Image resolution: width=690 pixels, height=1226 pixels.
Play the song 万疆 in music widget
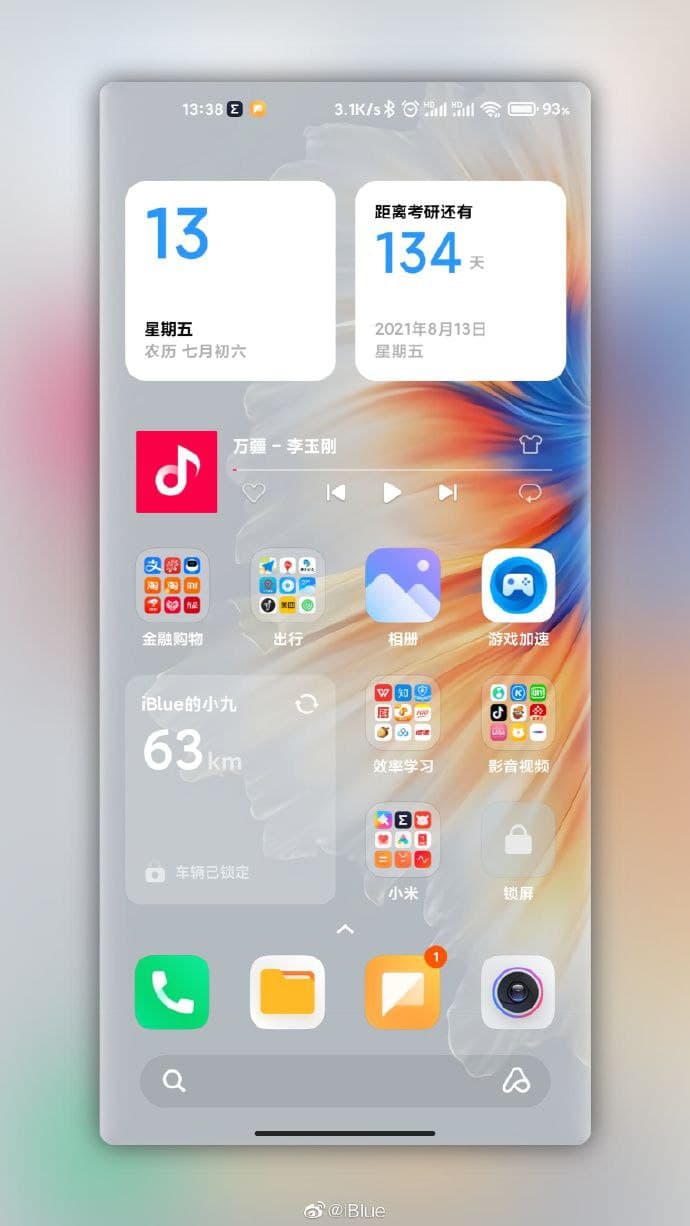coord(392,492)
